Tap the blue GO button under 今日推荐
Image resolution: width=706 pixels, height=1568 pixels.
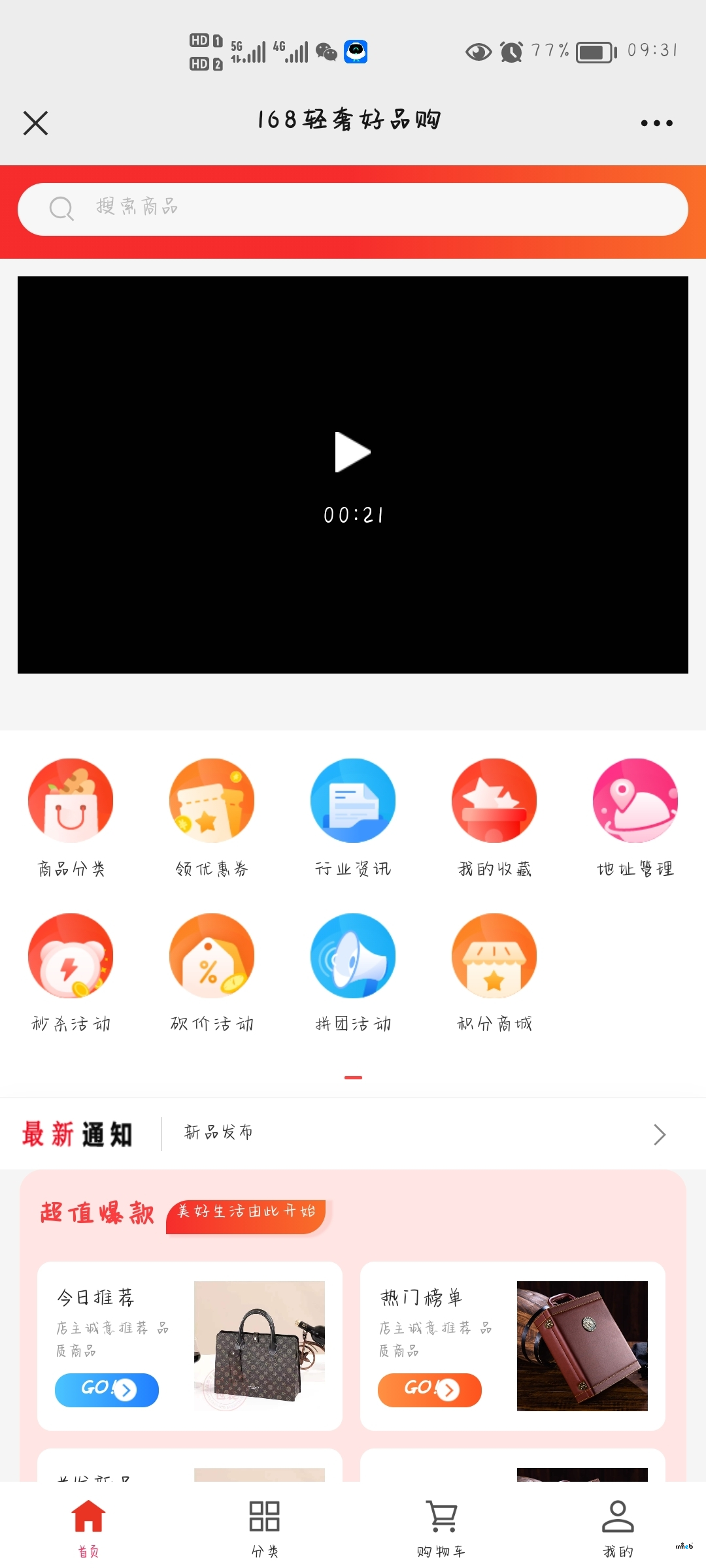[x=107, y=1390]
